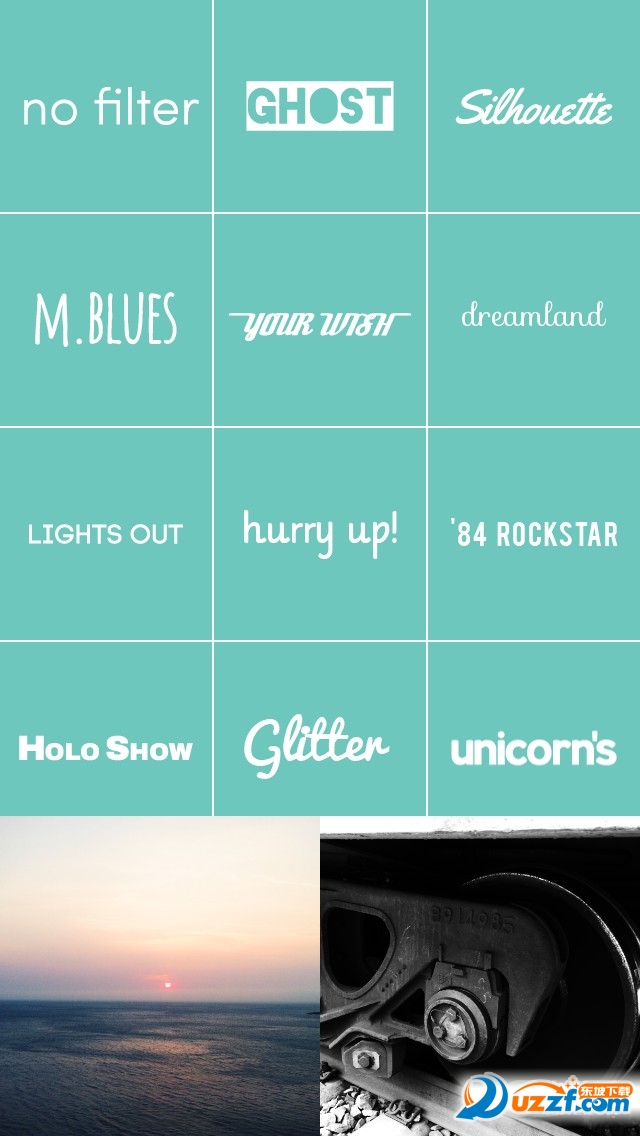The width and height of the screenshot is (640, 1136).
Task: Select the Your Wish filter
Action: click(x=320, y=320)
